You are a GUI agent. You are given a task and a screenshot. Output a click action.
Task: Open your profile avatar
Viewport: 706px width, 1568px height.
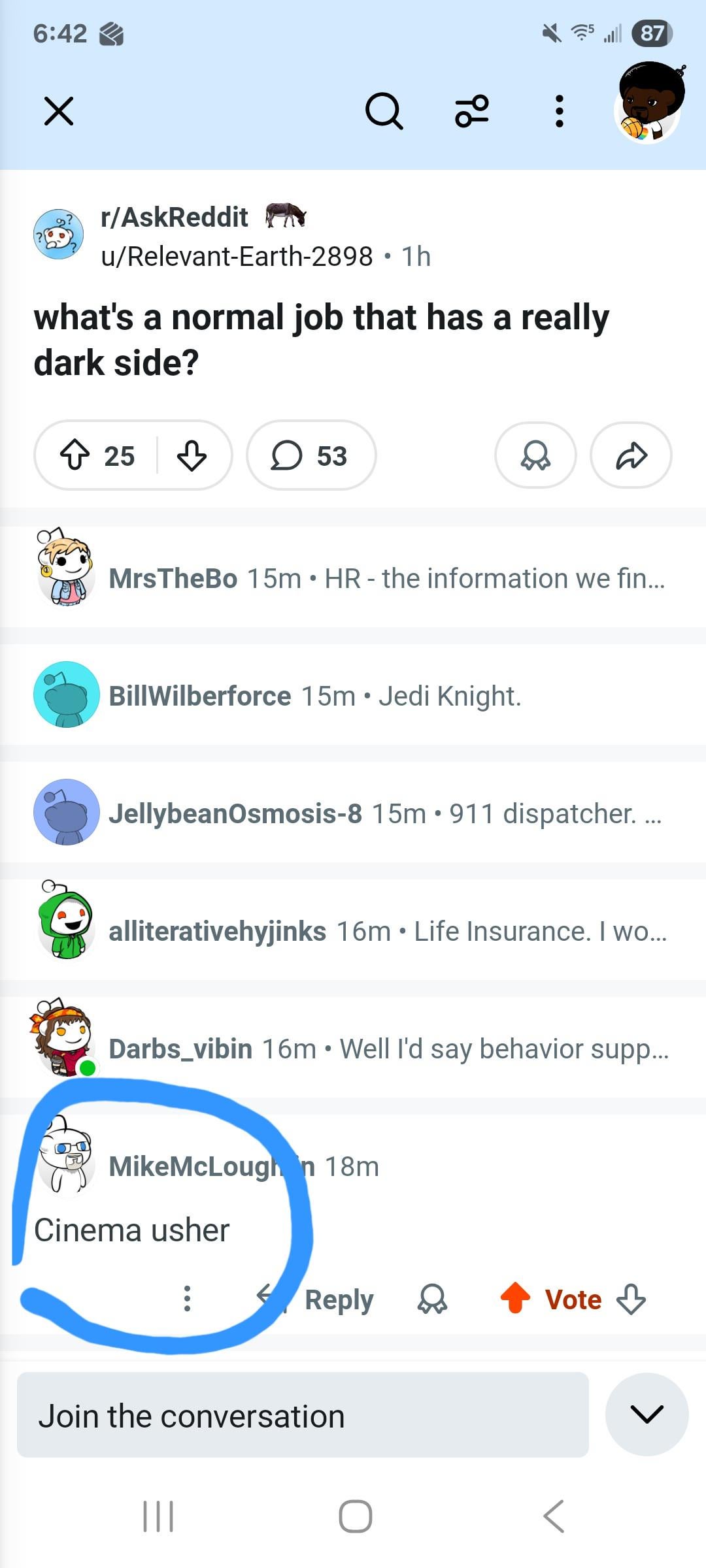click(x=649, y=103)
